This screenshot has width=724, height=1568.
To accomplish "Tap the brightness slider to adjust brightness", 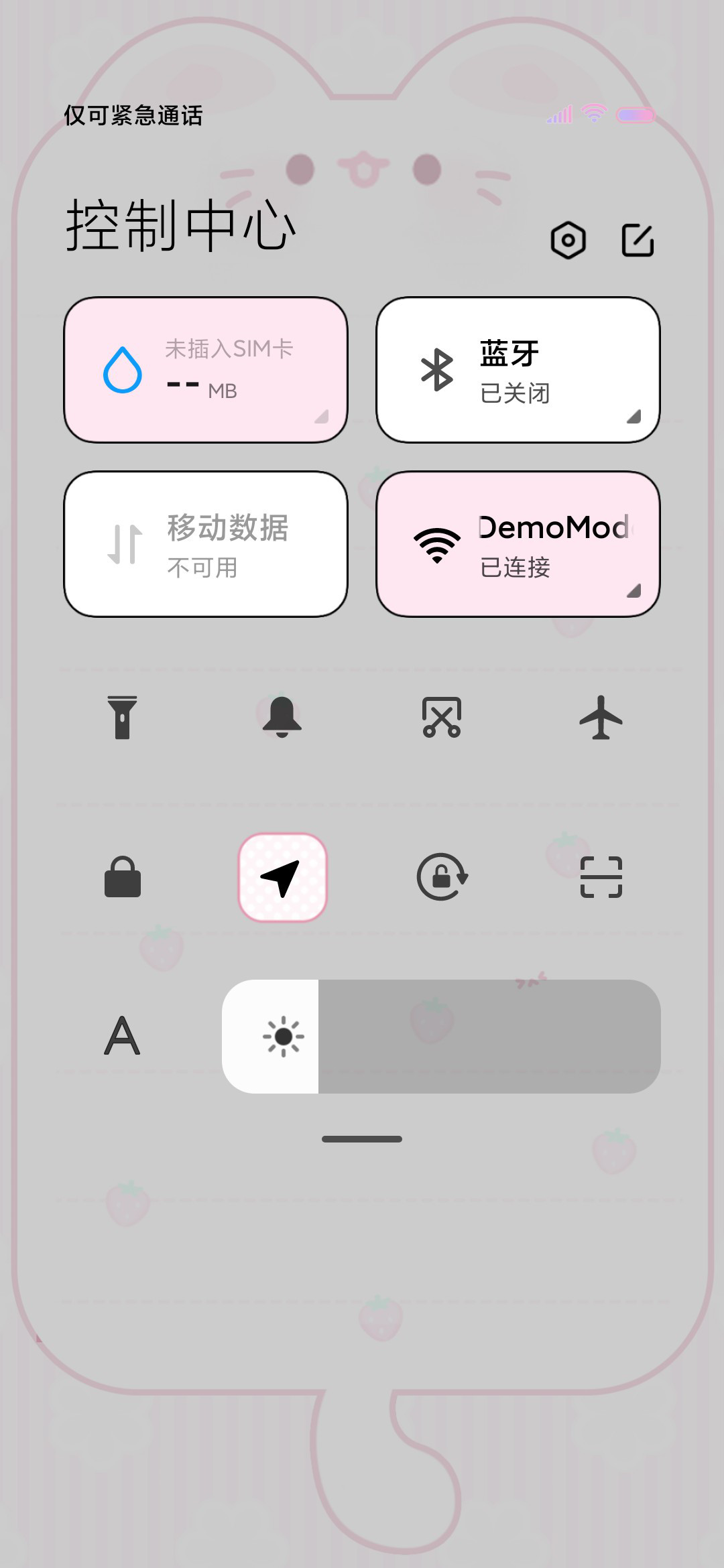I will pos(441,1037).
